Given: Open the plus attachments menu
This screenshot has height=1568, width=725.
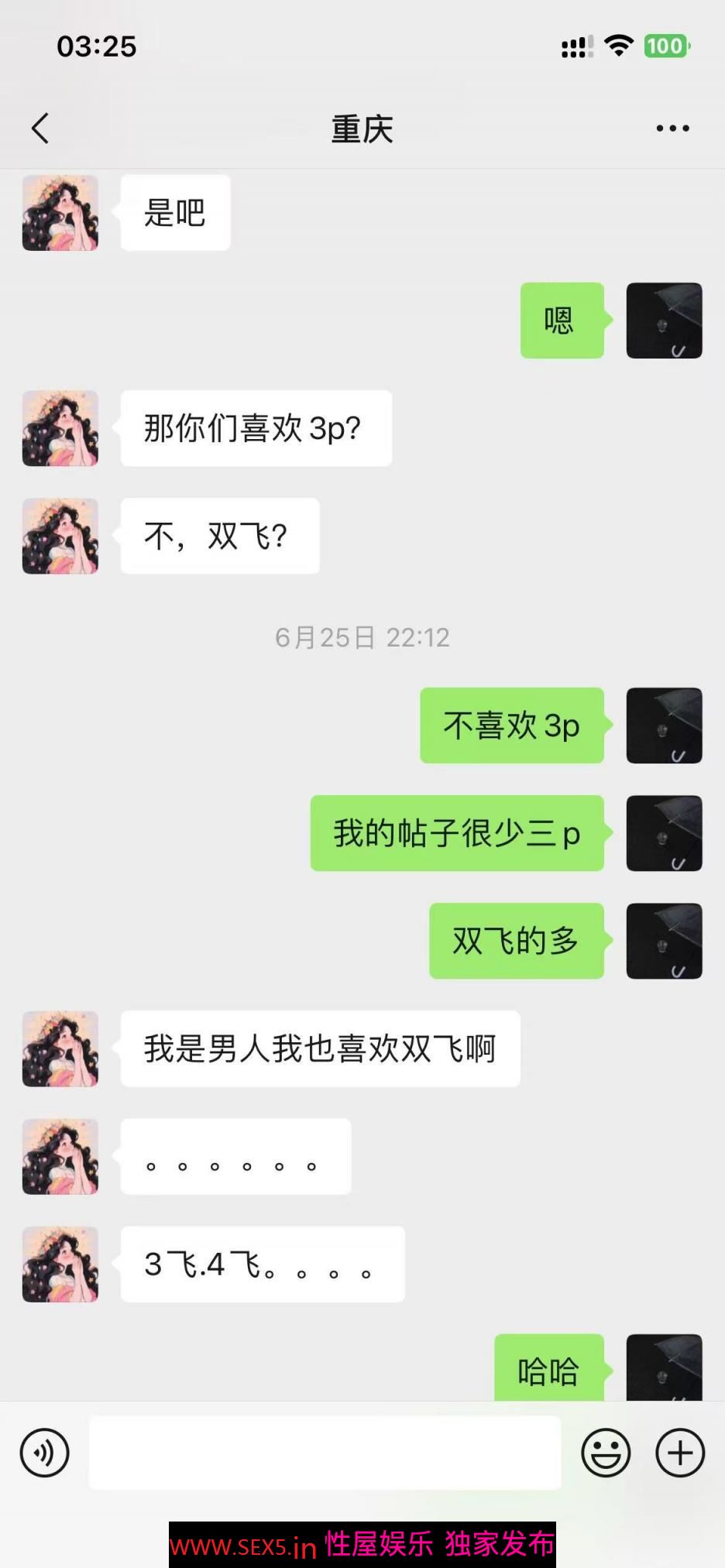Looking at the screenshot, I should (x=679, y=1453).
